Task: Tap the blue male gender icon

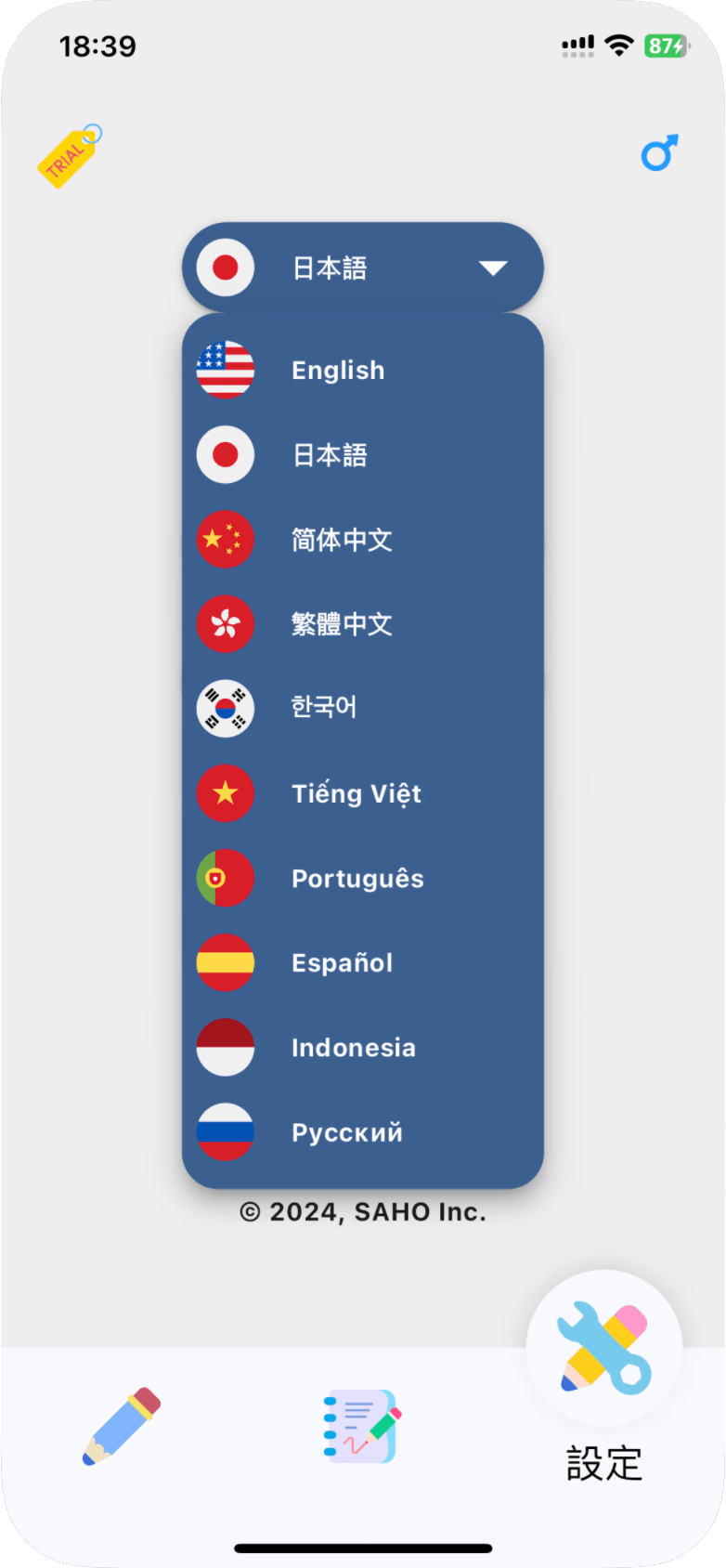Action: point(659,153)
